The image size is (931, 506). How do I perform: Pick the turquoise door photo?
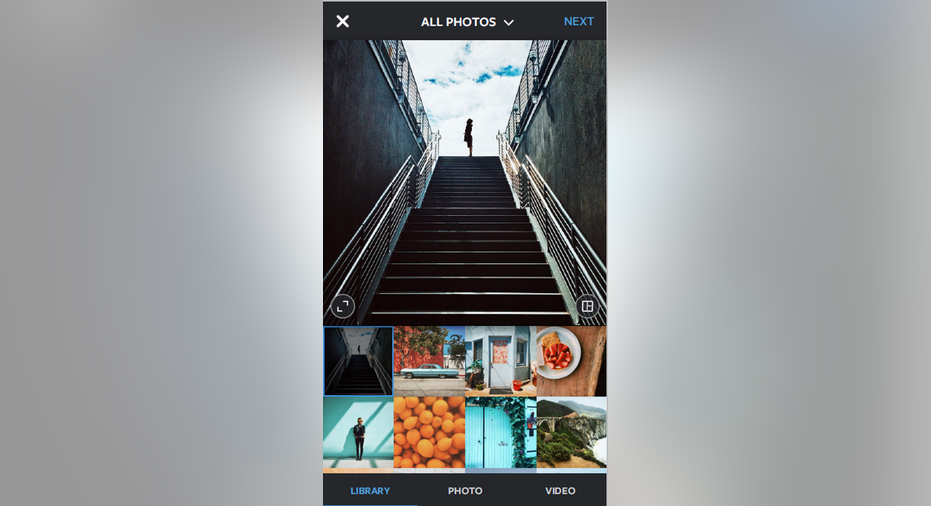pyautogui.click(x=500, y=433)
